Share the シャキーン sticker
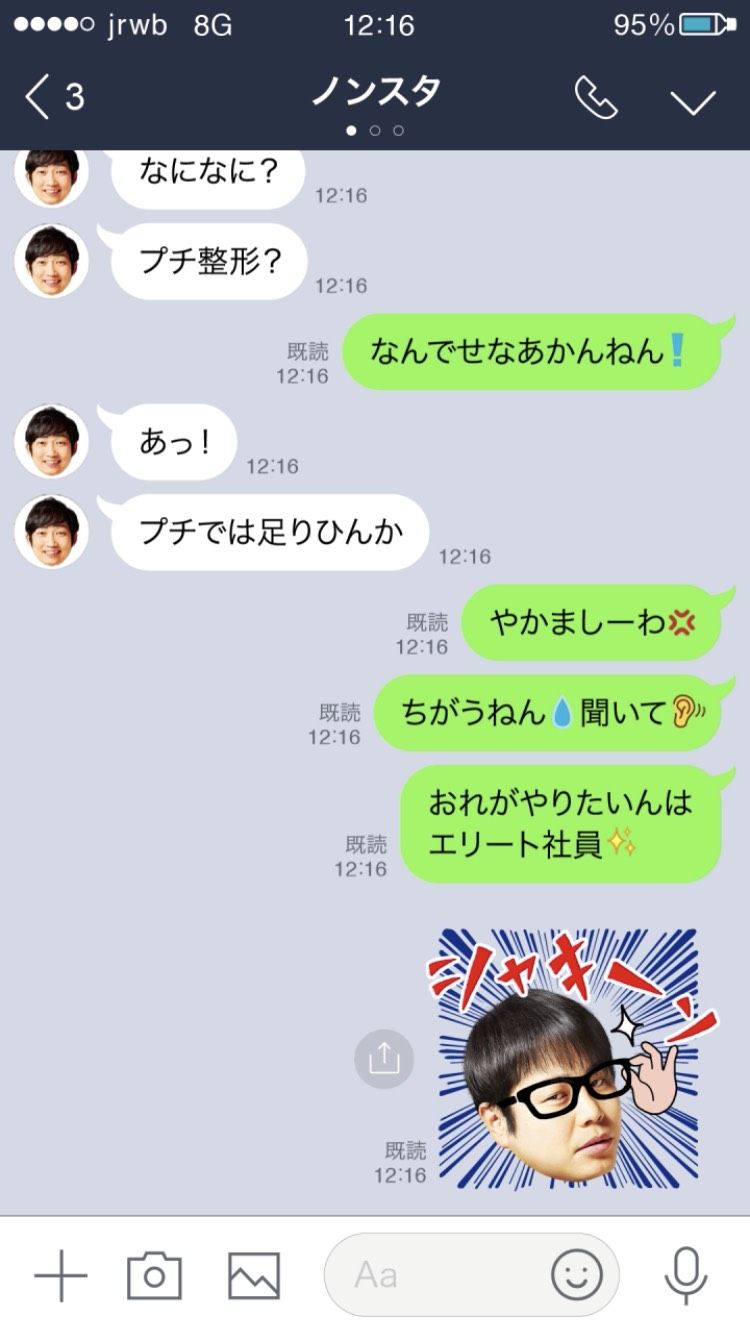Image resolution: width=750 pixels, height=1334 pixels. (x=384, y=1059)
